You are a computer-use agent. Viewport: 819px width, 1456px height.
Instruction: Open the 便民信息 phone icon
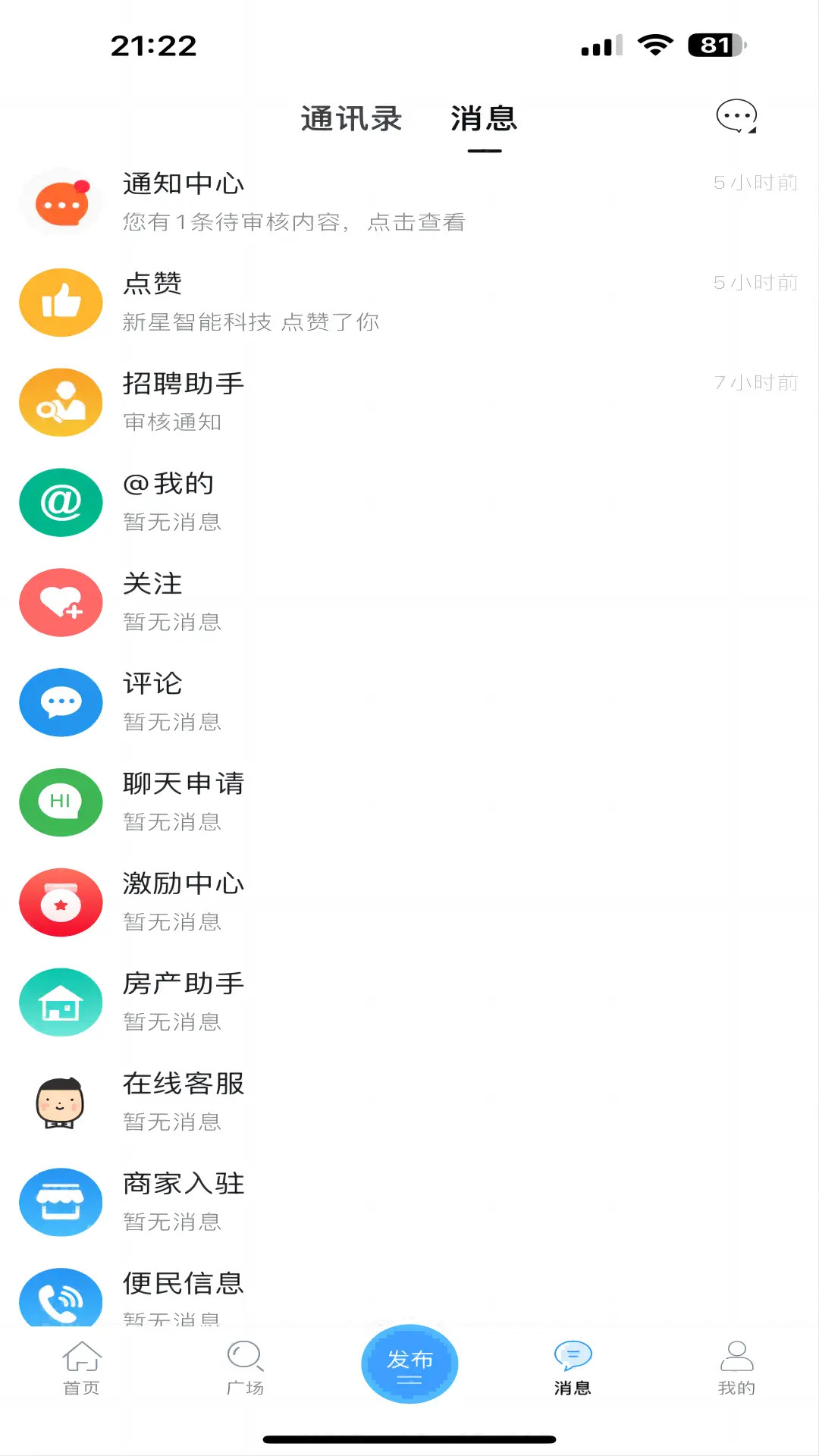click(61, 1298)
